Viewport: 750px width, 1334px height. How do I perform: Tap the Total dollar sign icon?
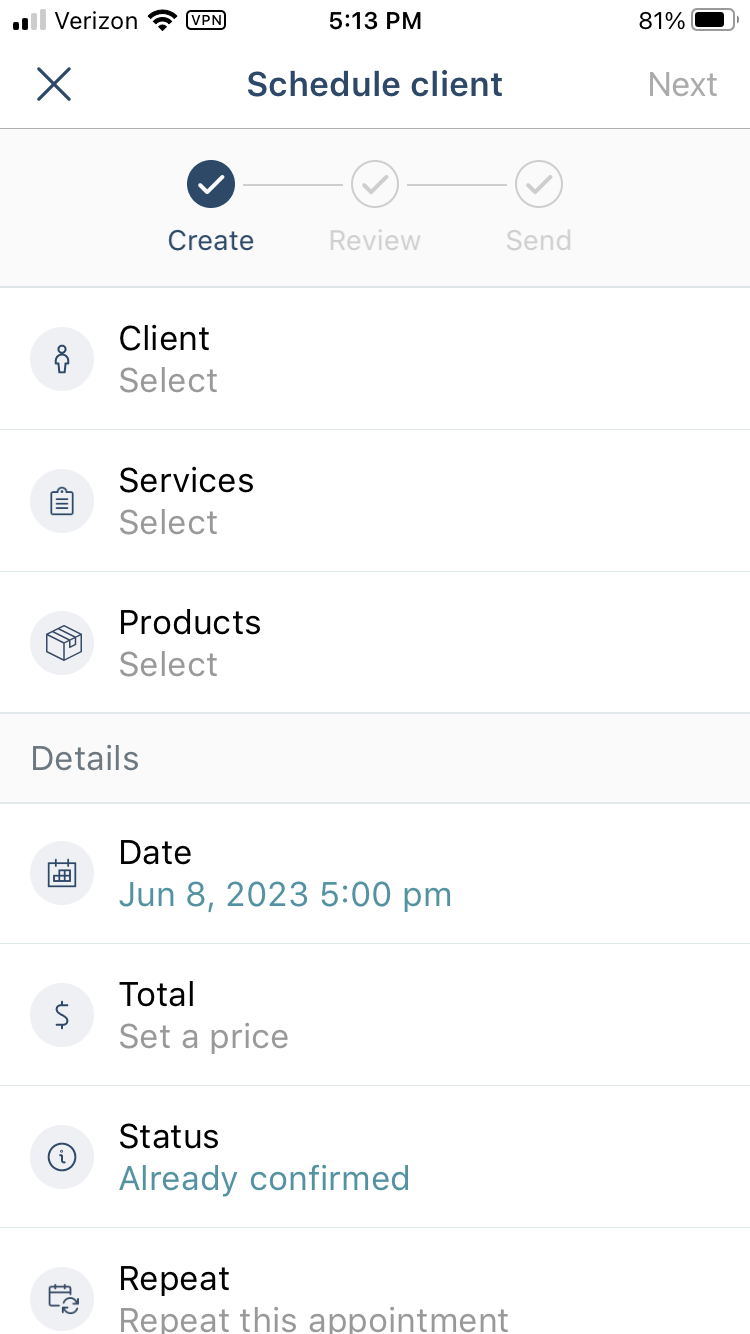coord(62,1015)
